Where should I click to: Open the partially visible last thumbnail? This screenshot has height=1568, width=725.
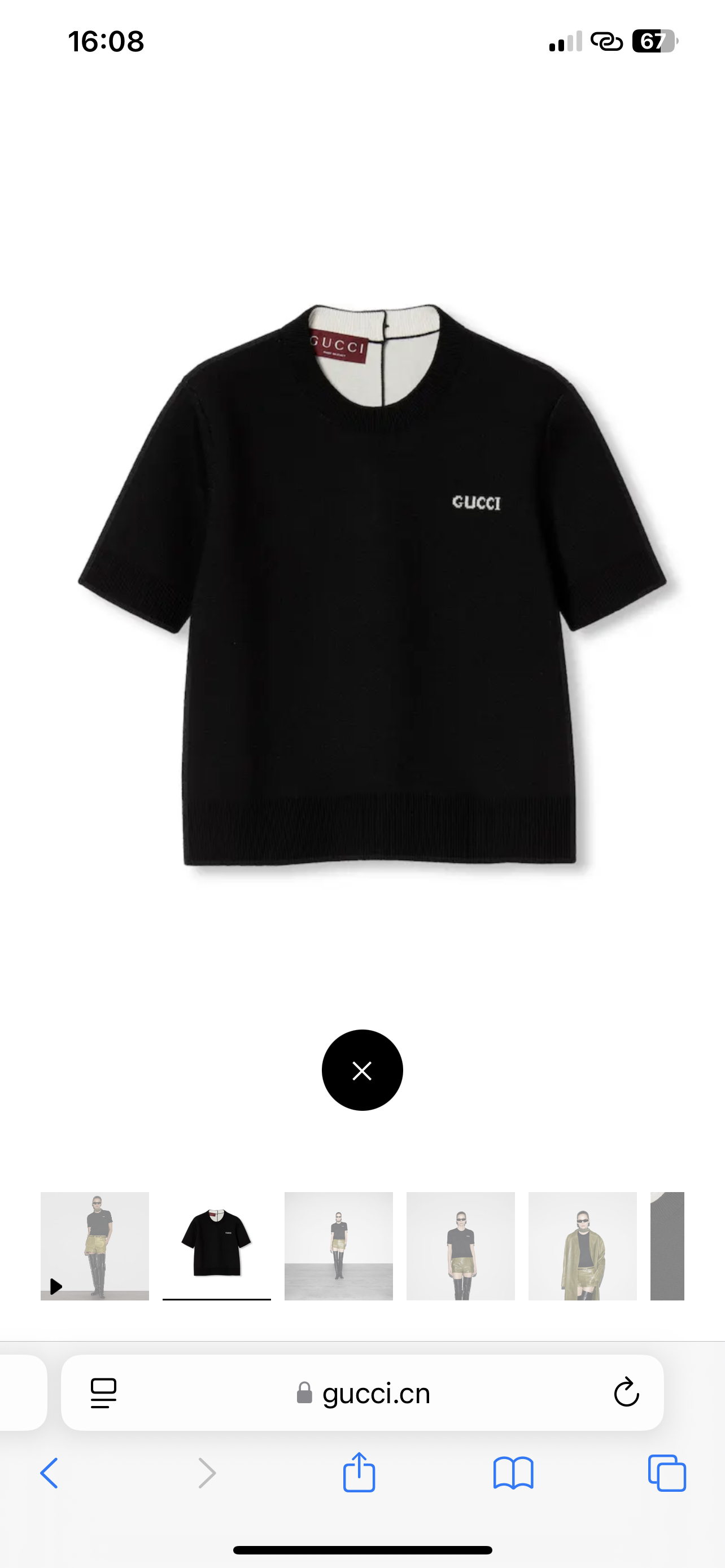(x=667, y=1245)
